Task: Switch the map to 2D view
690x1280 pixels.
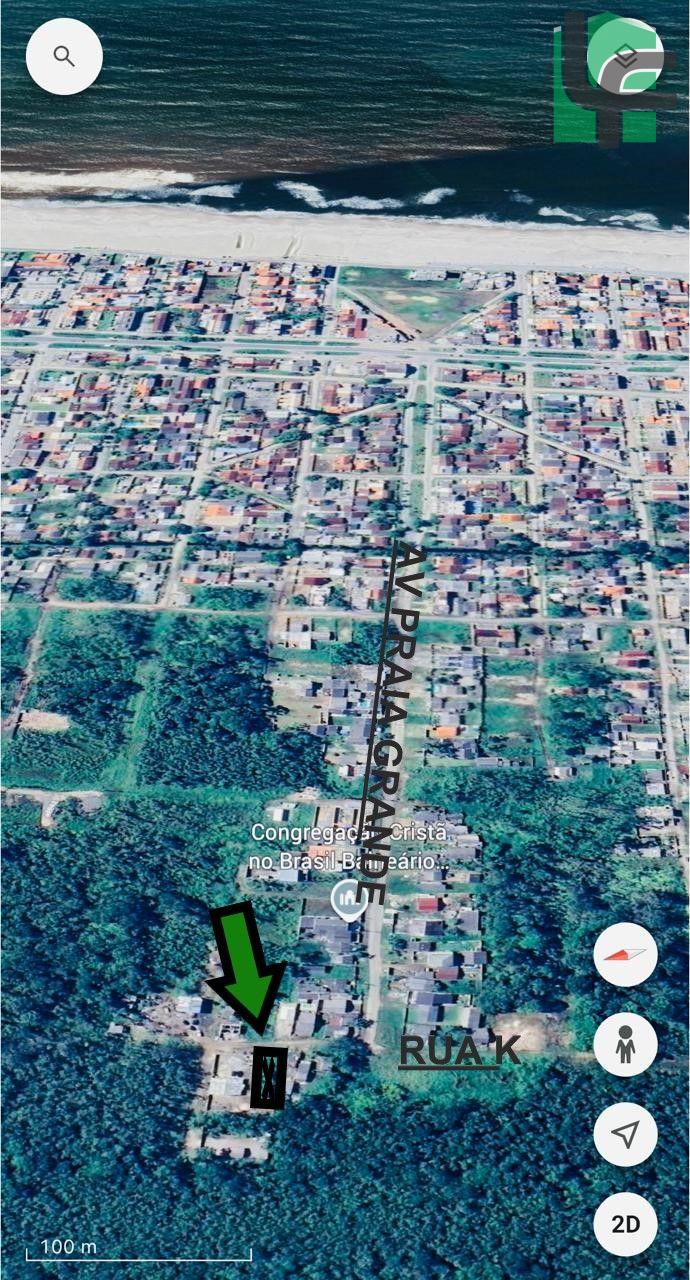Action: tap(625, 1224)
